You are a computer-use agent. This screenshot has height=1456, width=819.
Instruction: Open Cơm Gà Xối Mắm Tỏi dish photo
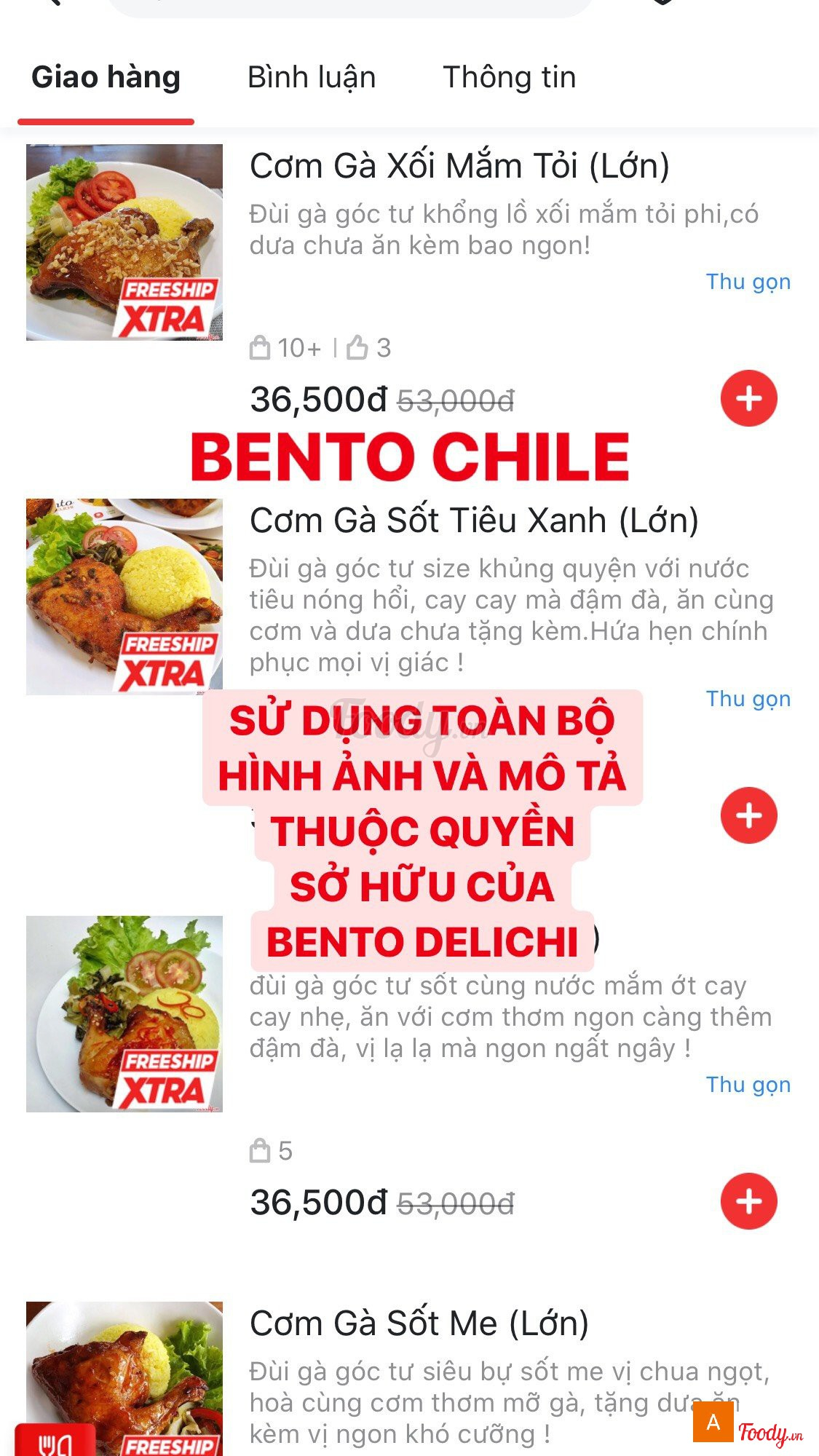tap(124, 242)
